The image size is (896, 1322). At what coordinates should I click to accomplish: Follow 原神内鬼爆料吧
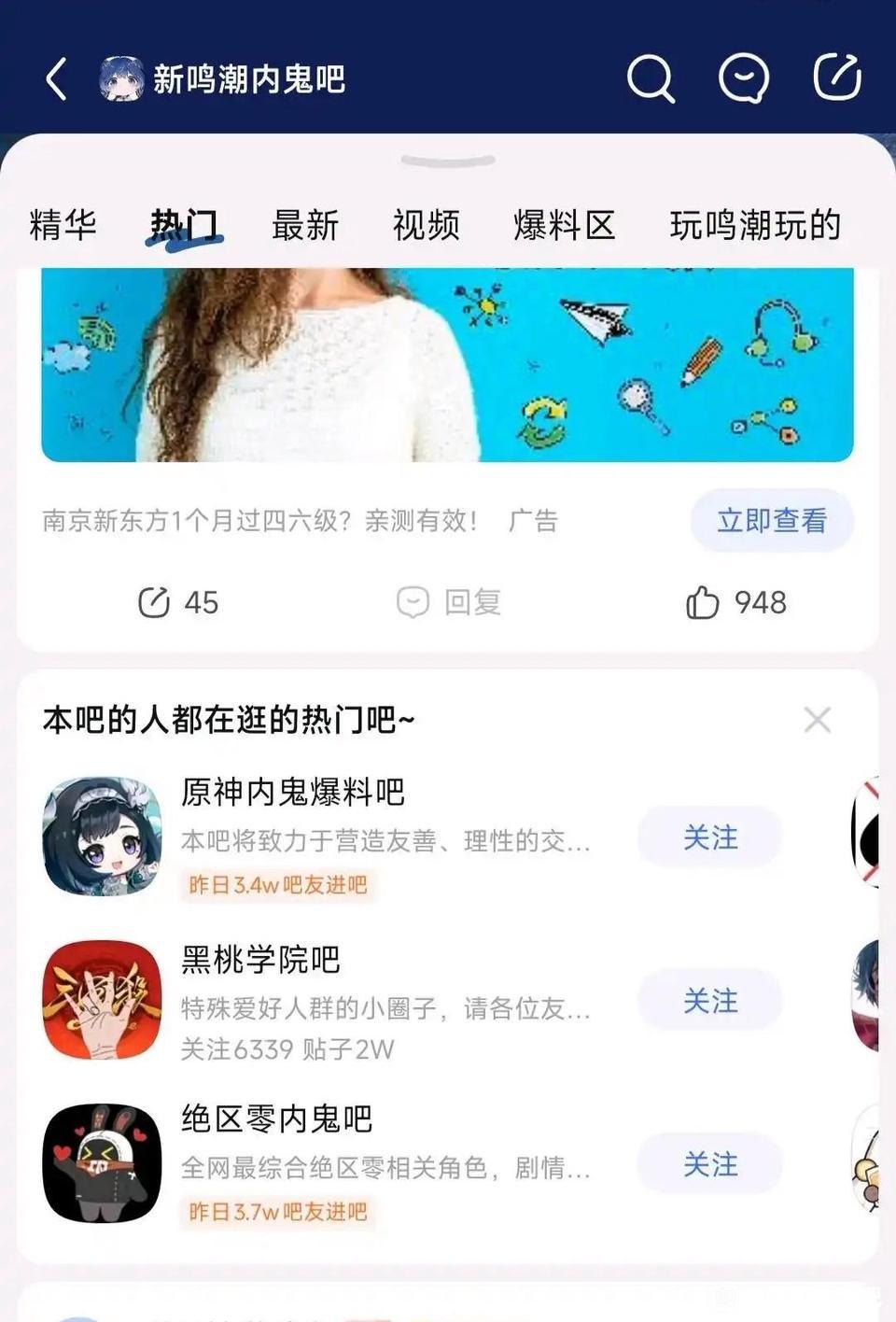pyautogui.click(x=710, y=837)
